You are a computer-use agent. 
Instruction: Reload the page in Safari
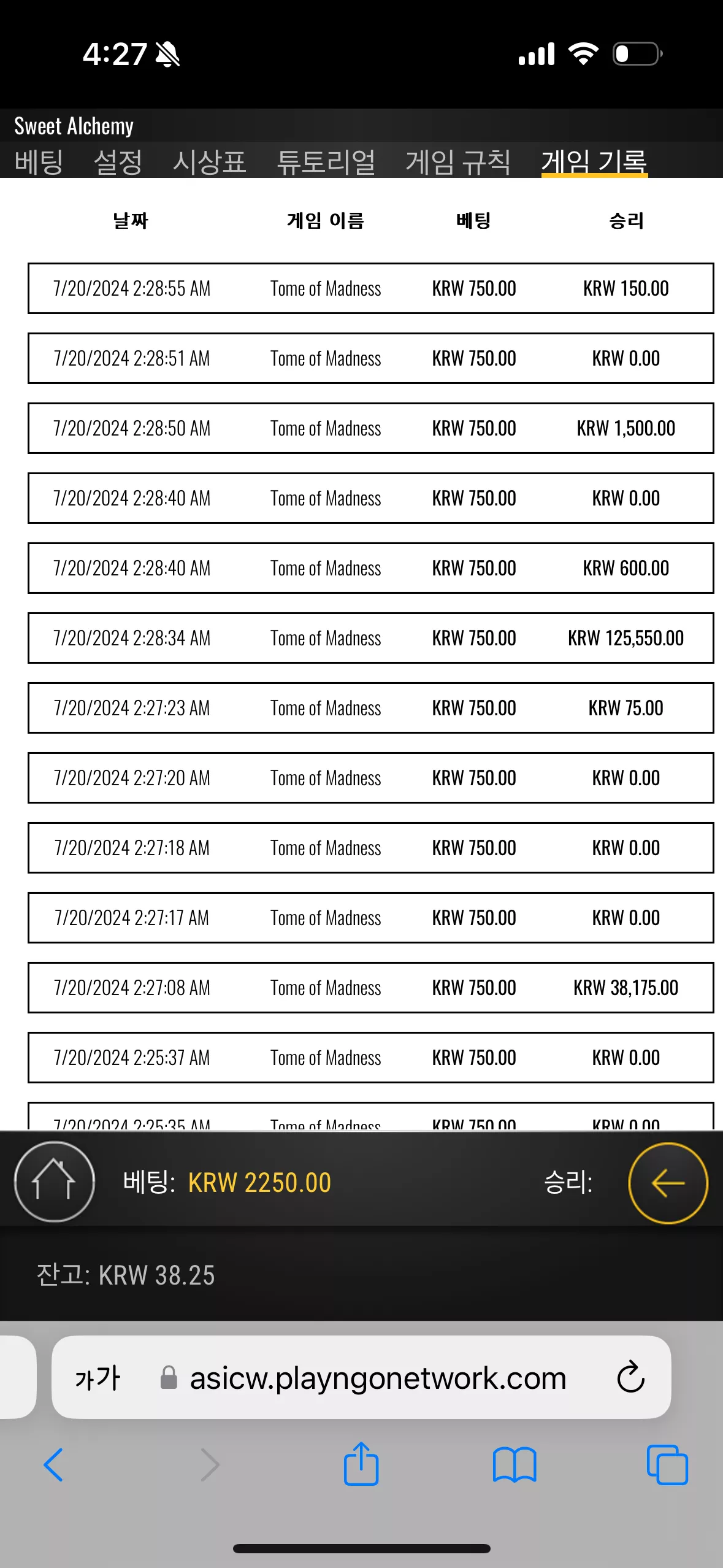click(630, 1377)
